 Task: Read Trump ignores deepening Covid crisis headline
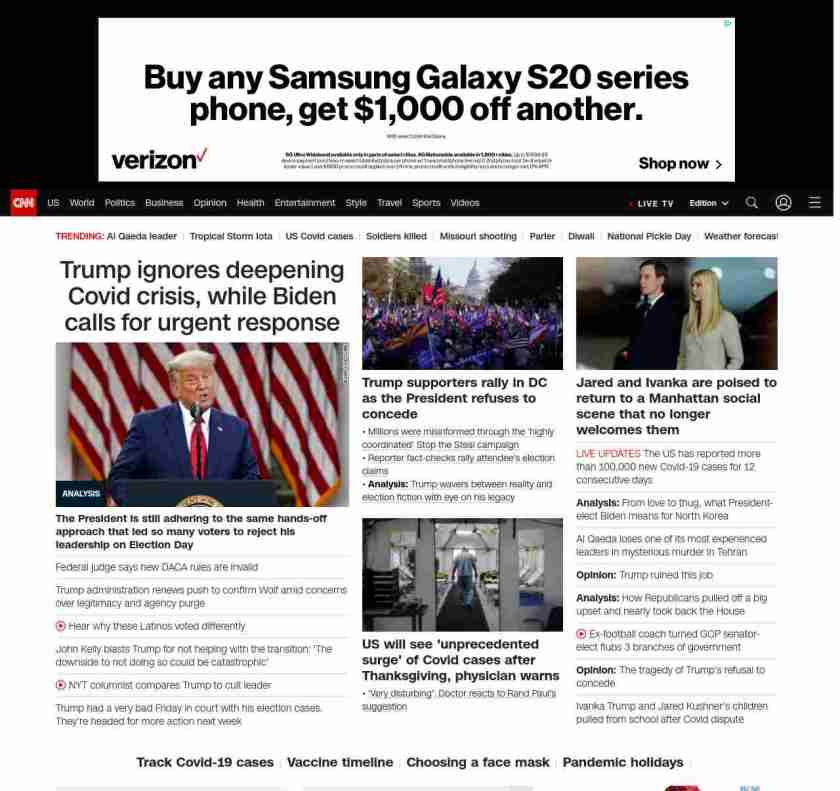202,296
